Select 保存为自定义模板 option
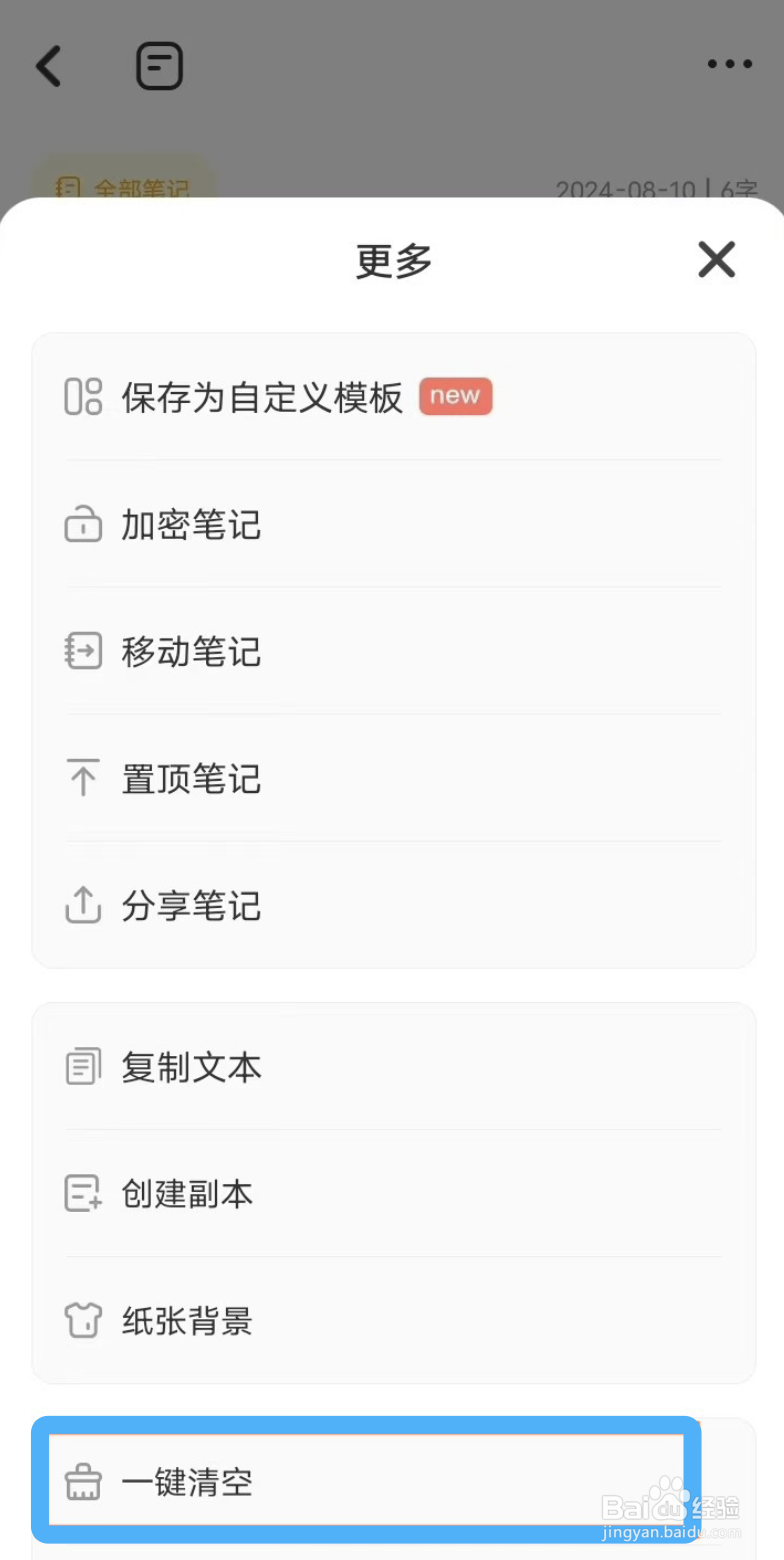Image resolution: width=784 pixels, height=1560 pixels. tap(393, 397)
